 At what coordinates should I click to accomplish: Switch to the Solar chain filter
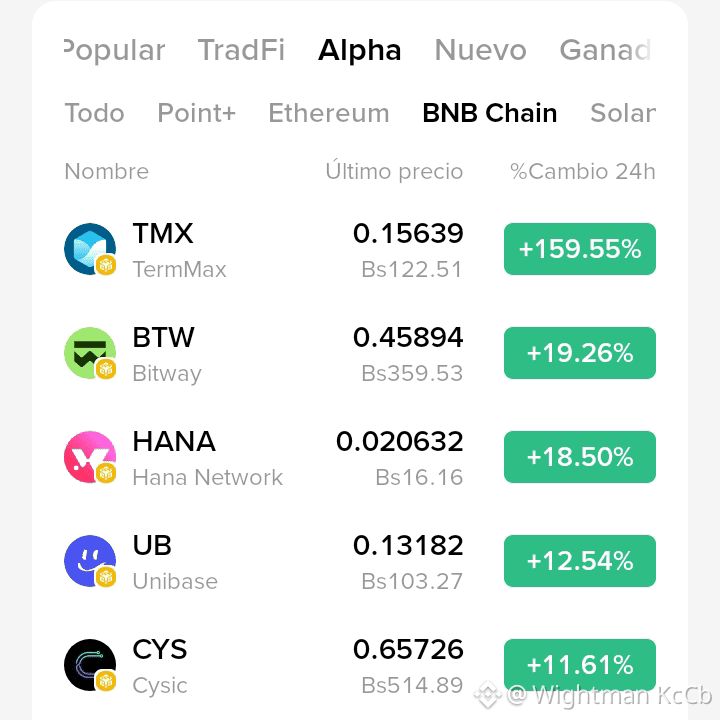click(x=623, y=113)
